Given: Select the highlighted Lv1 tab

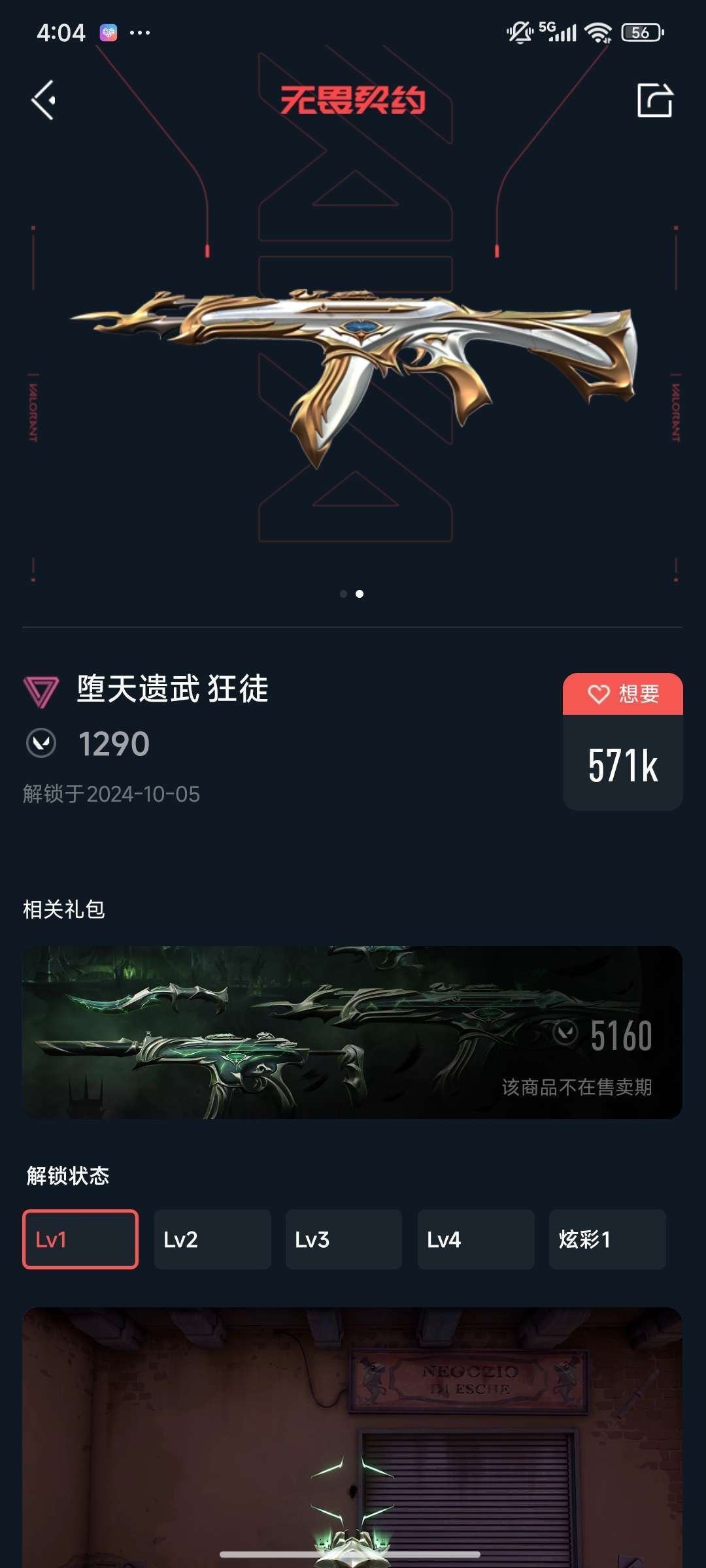Looking at the screenshot, I should pyautogui.click(x=80, y=1239).
